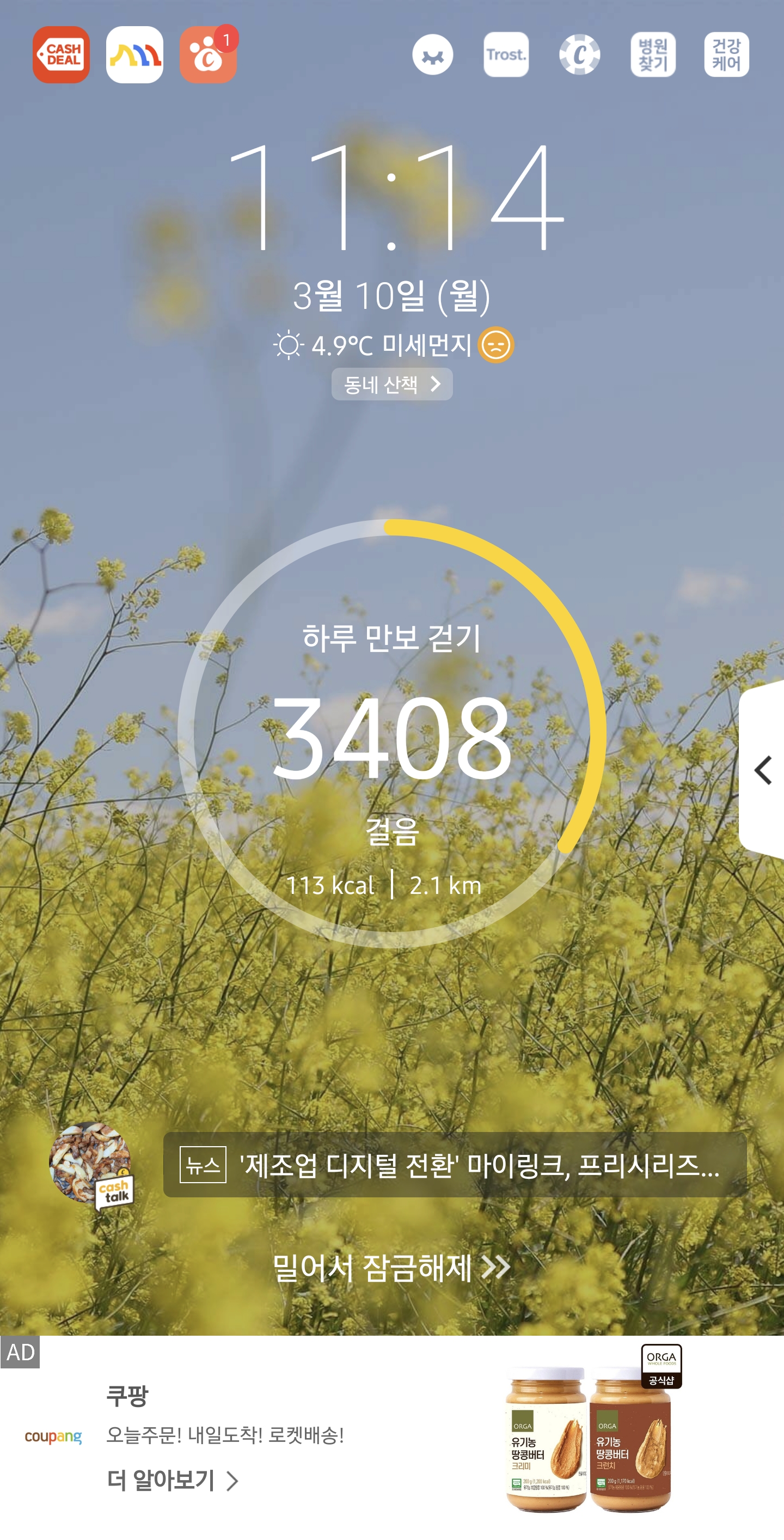The height and width of the screenshot is (1540, 784).
Task: Read the news headline about 마이링크
Action: (454, 1165)
